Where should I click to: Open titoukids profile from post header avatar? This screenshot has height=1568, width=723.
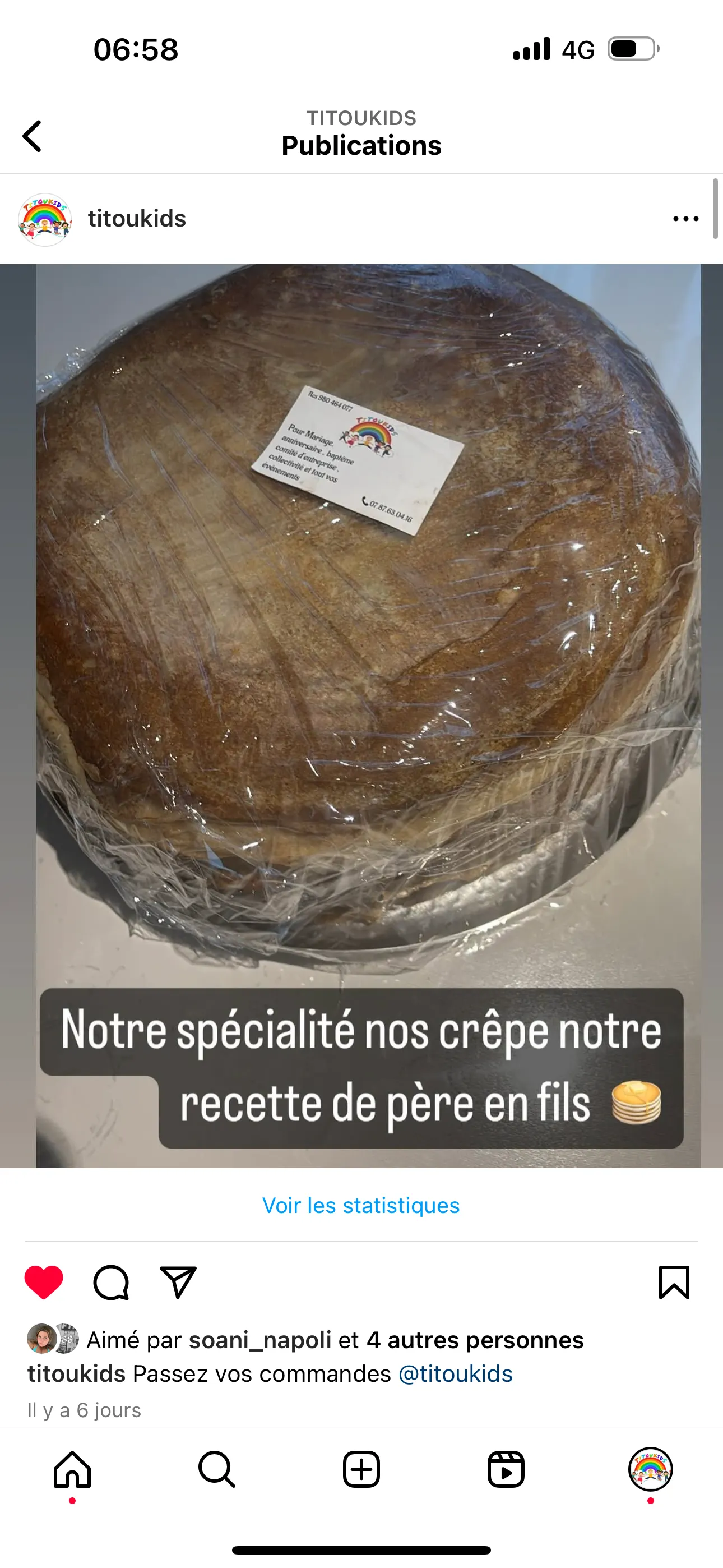click(x=45, y=220)
